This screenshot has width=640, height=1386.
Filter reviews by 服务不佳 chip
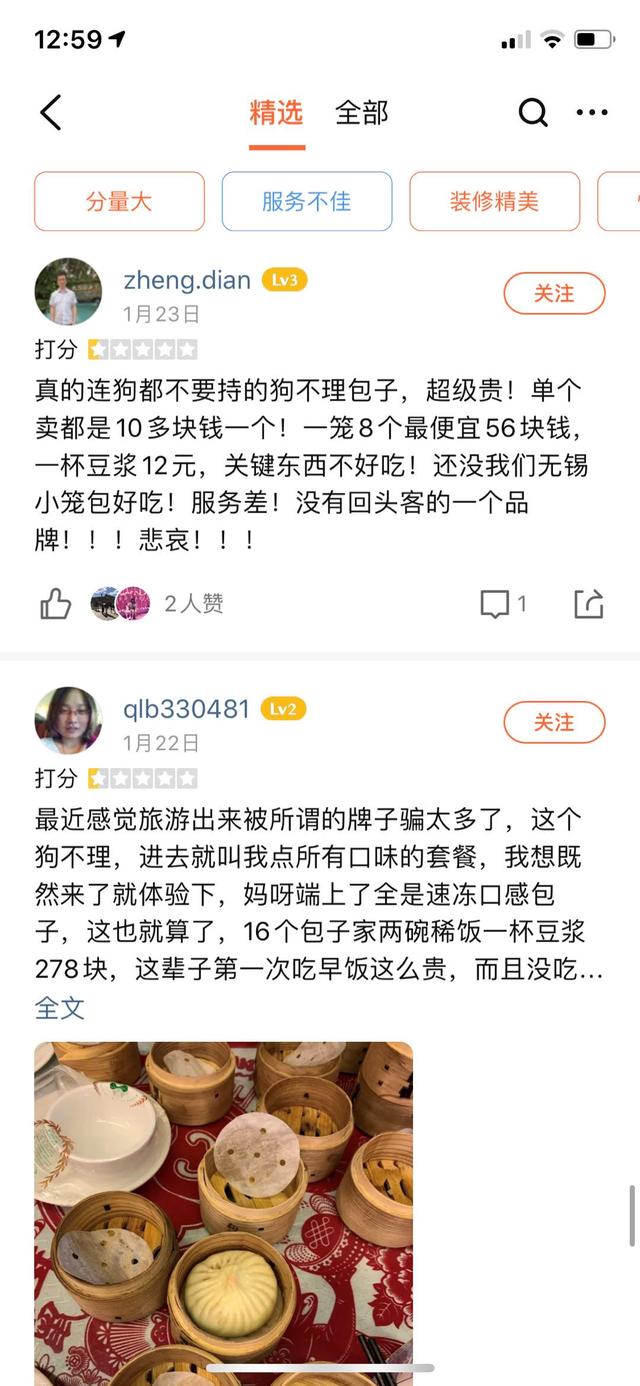(x=306, y=201)
